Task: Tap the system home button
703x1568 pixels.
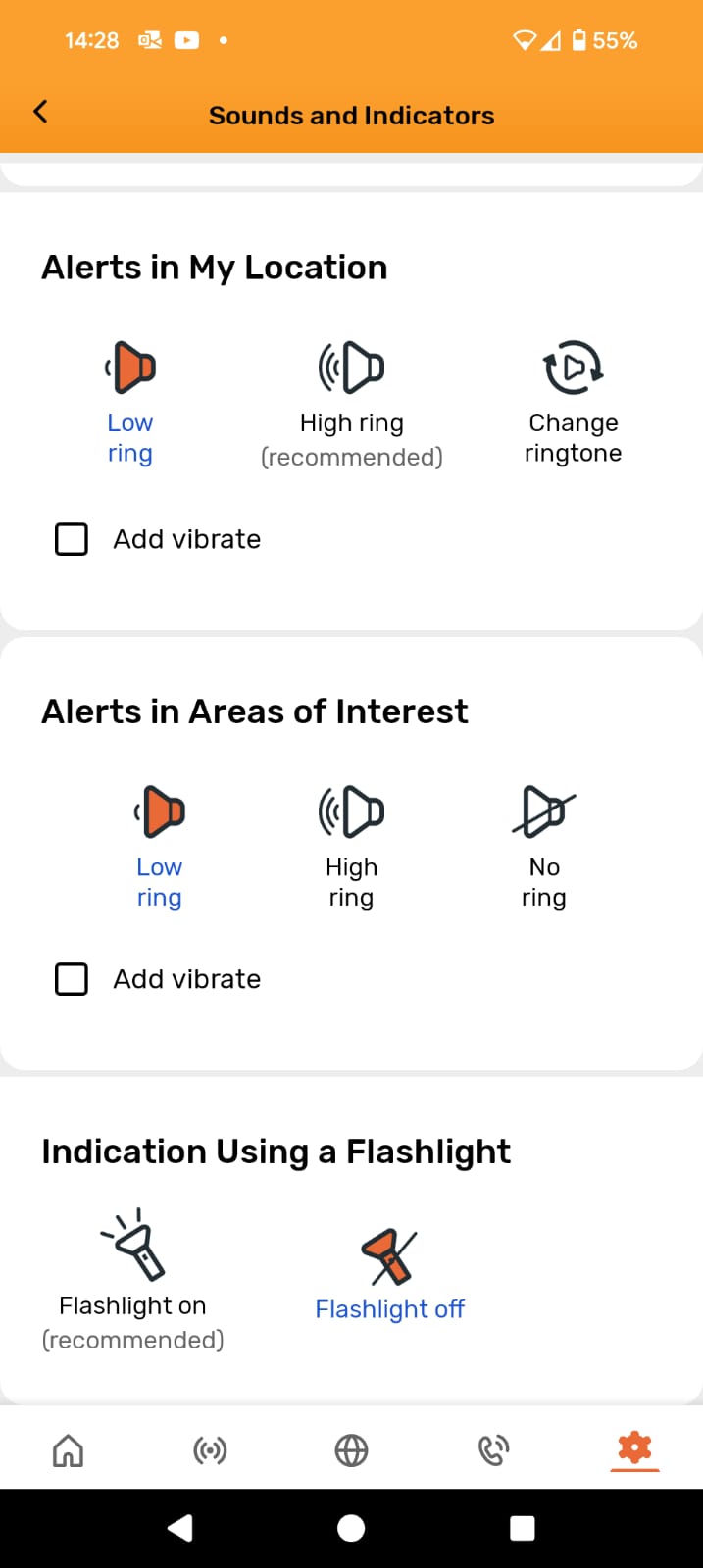Action: pyautogui.click(x=351, y=1528)
